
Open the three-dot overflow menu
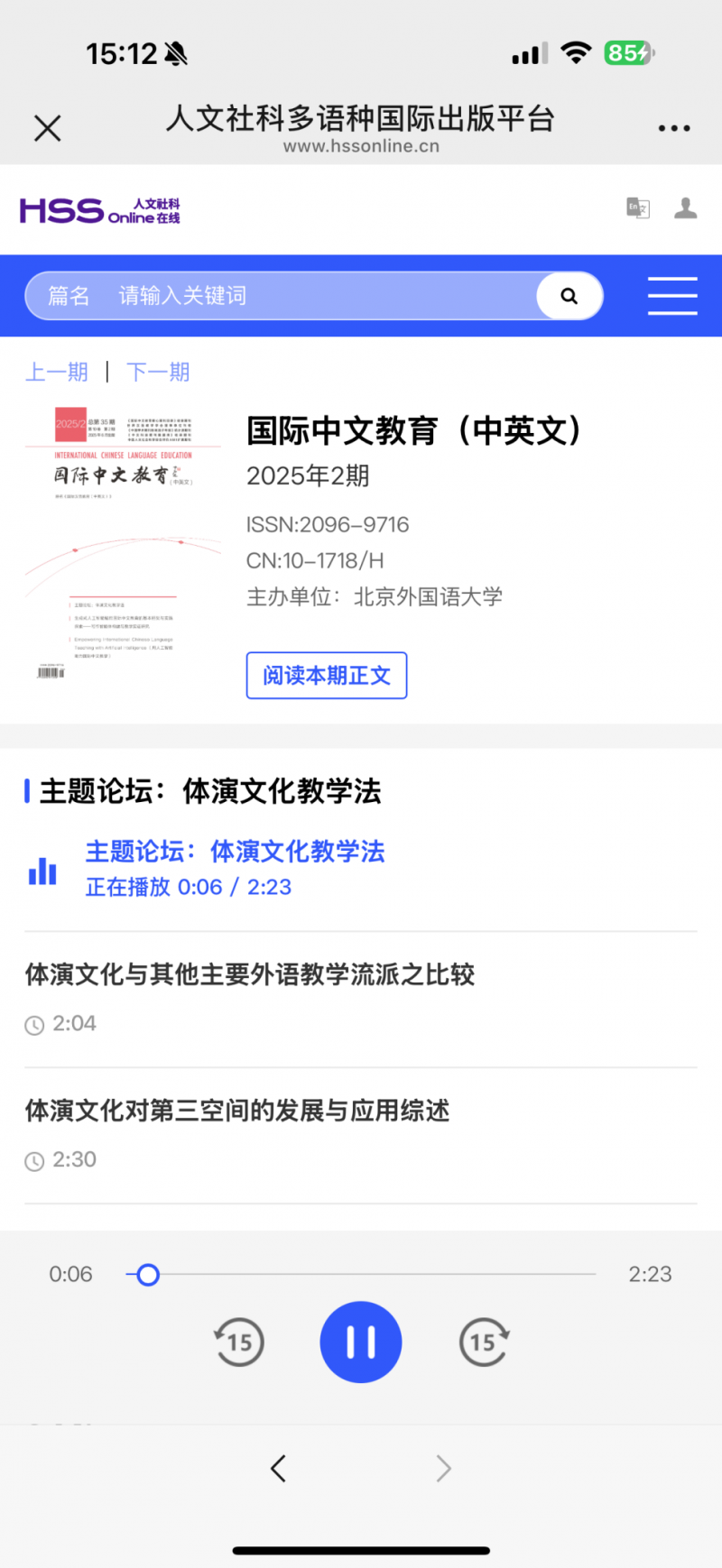673,128
